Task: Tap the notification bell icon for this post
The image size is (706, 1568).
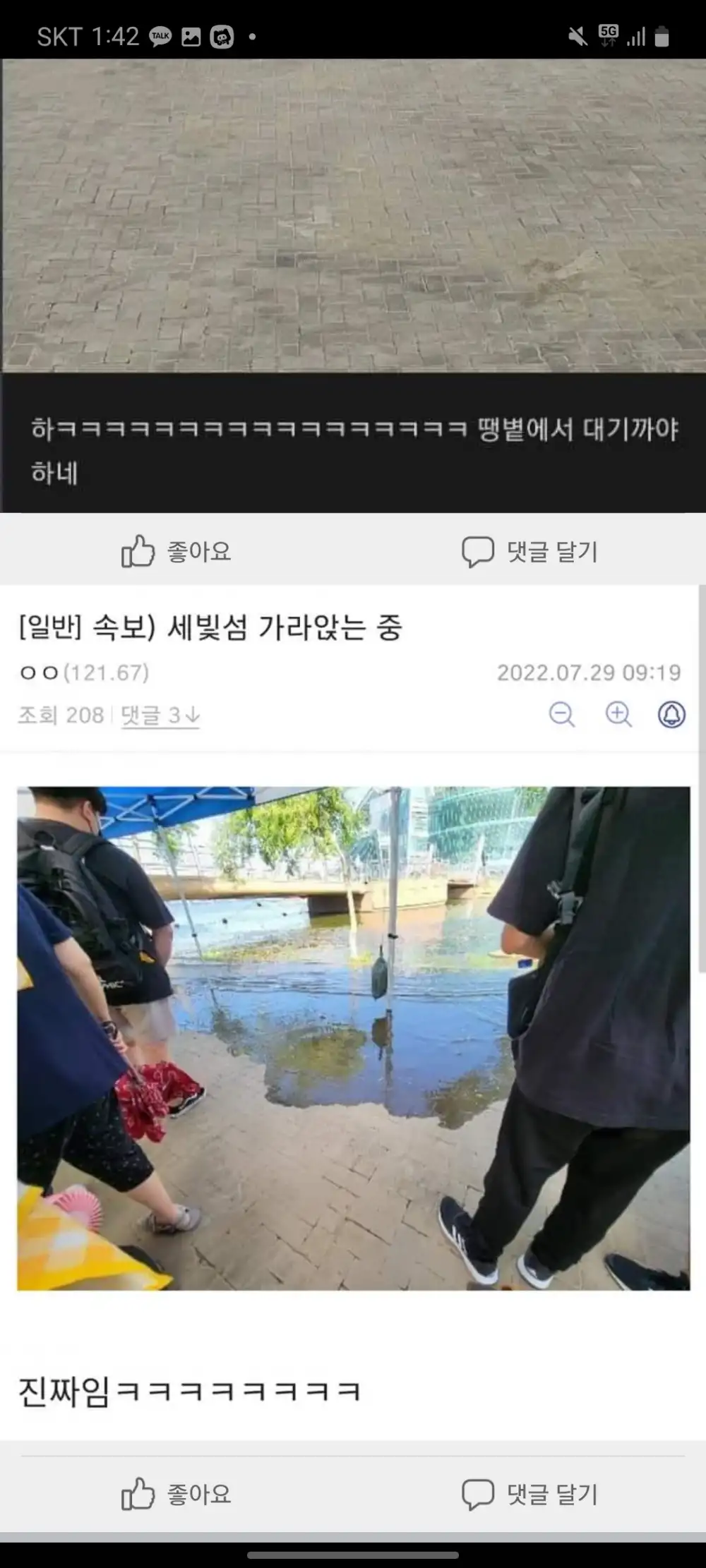Action: click(x=671, y=714)
